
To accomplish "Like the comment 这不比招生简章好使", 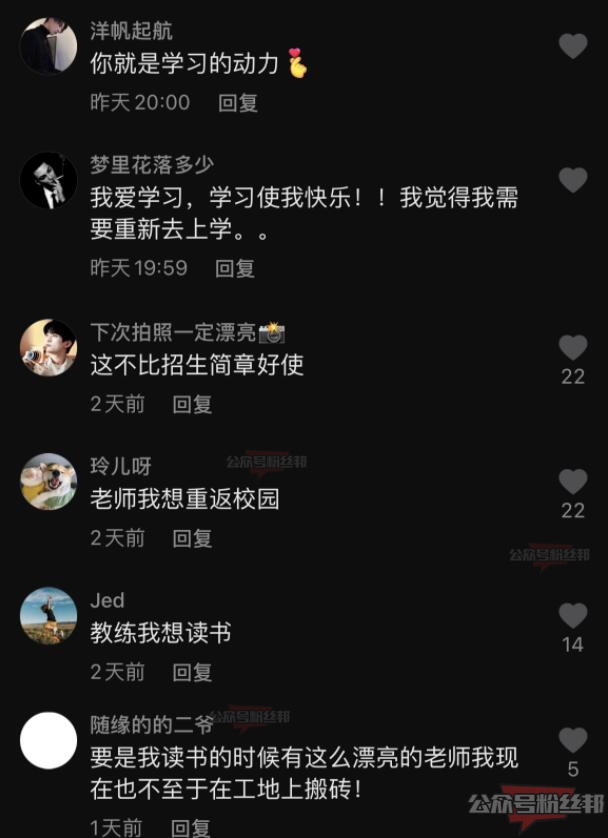I will 572,348.
